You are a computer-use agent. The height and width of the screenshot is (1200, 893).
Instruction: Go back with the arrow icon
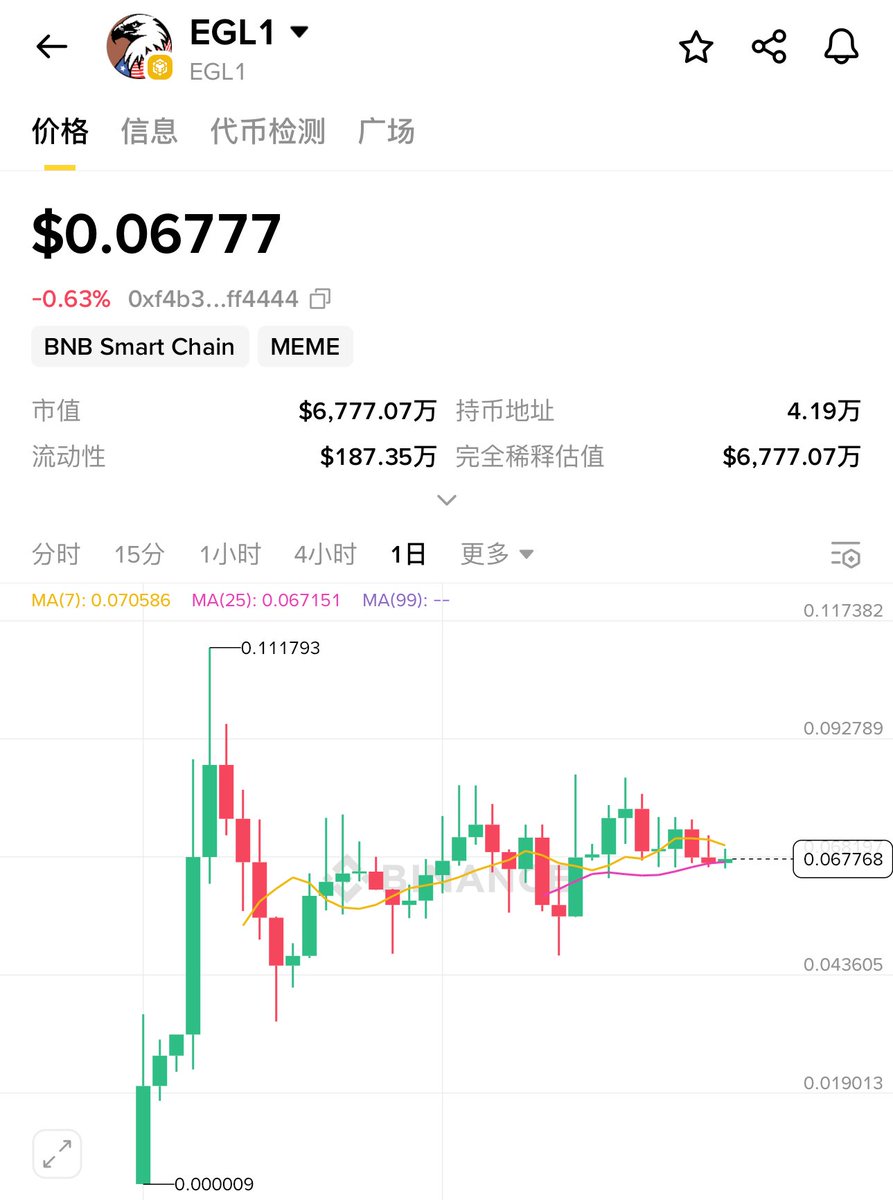[51, 47]
